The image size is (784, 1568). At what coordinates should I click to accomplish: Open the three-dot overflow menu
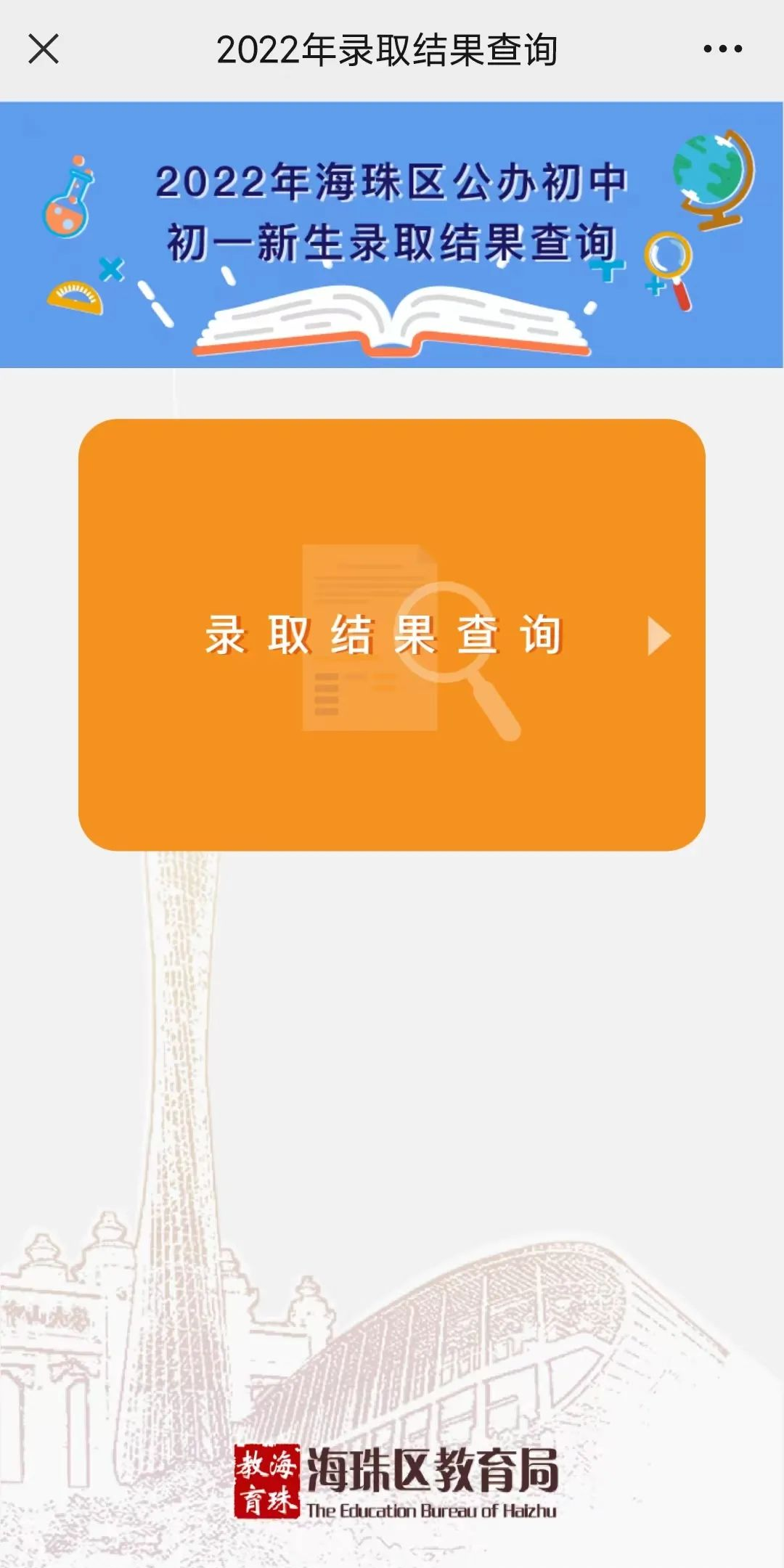[722, 49]
